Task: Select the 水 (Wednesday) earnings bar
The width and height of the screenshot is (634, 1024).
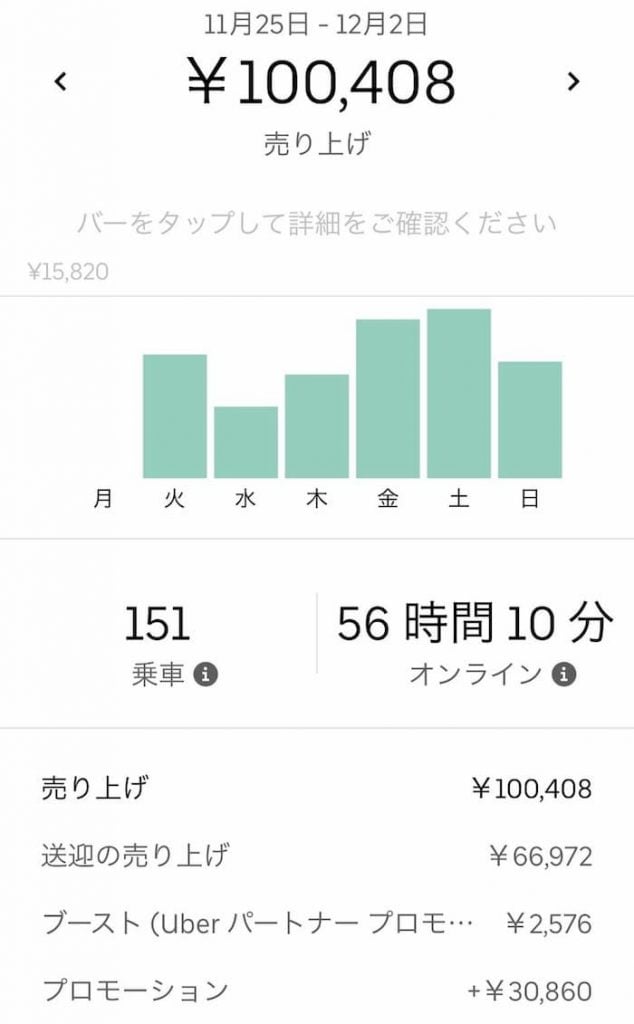Action: [x=246, y=442]
